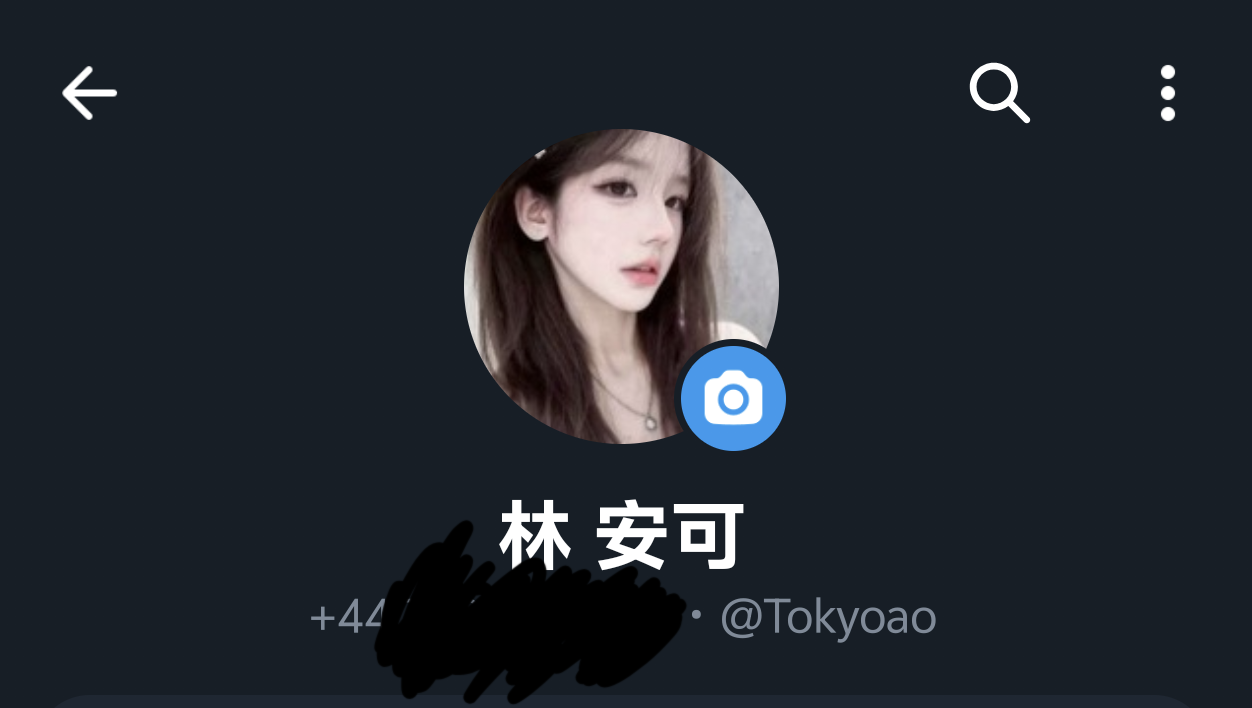Open the search magnifier icon
Image resolution: width=1252 pixels, height=708 pixels.
point(999,93)
